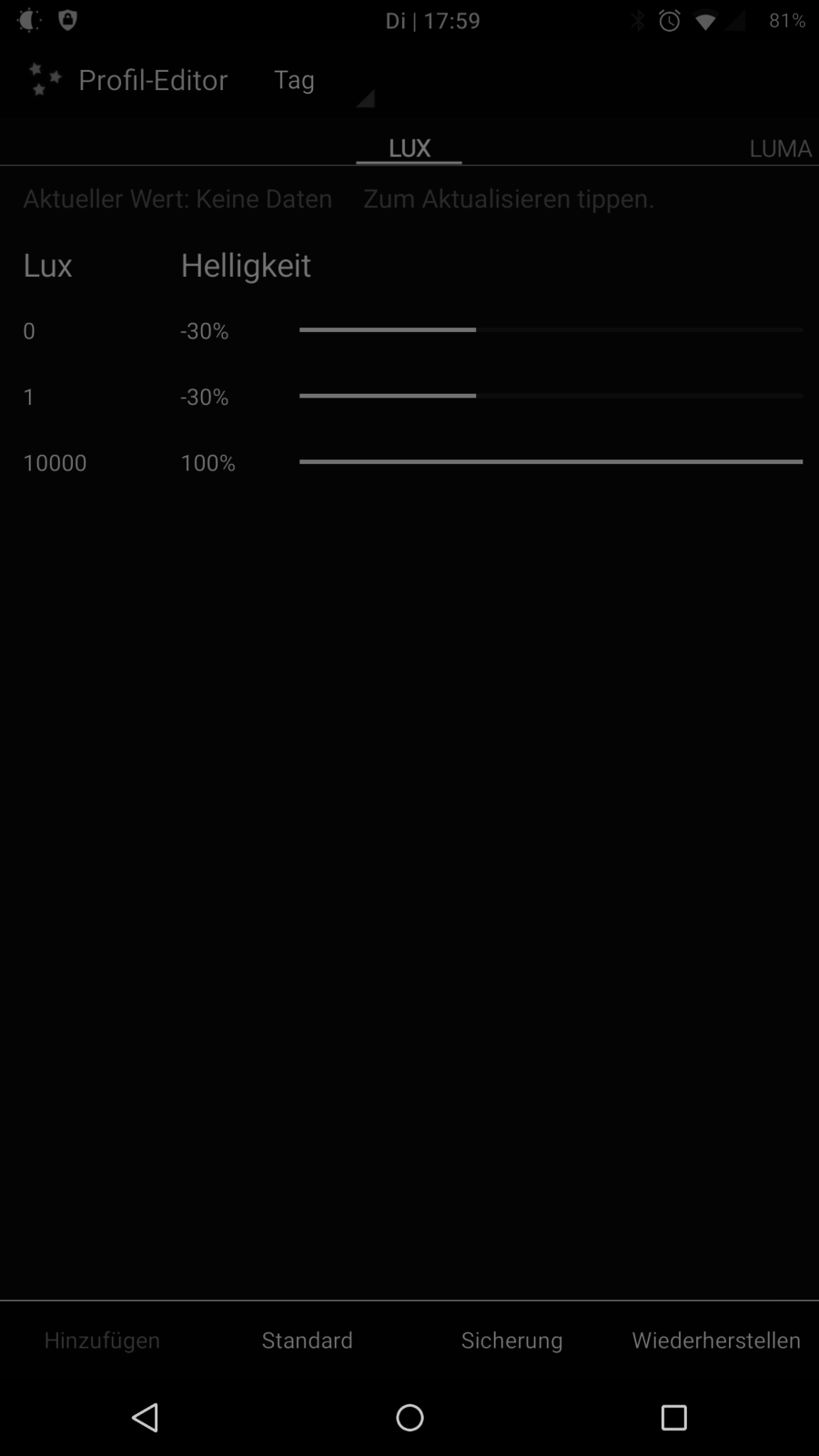Select the LUX tab
The width and height of the screenshot is (819, 1456).
pos(409,147)
